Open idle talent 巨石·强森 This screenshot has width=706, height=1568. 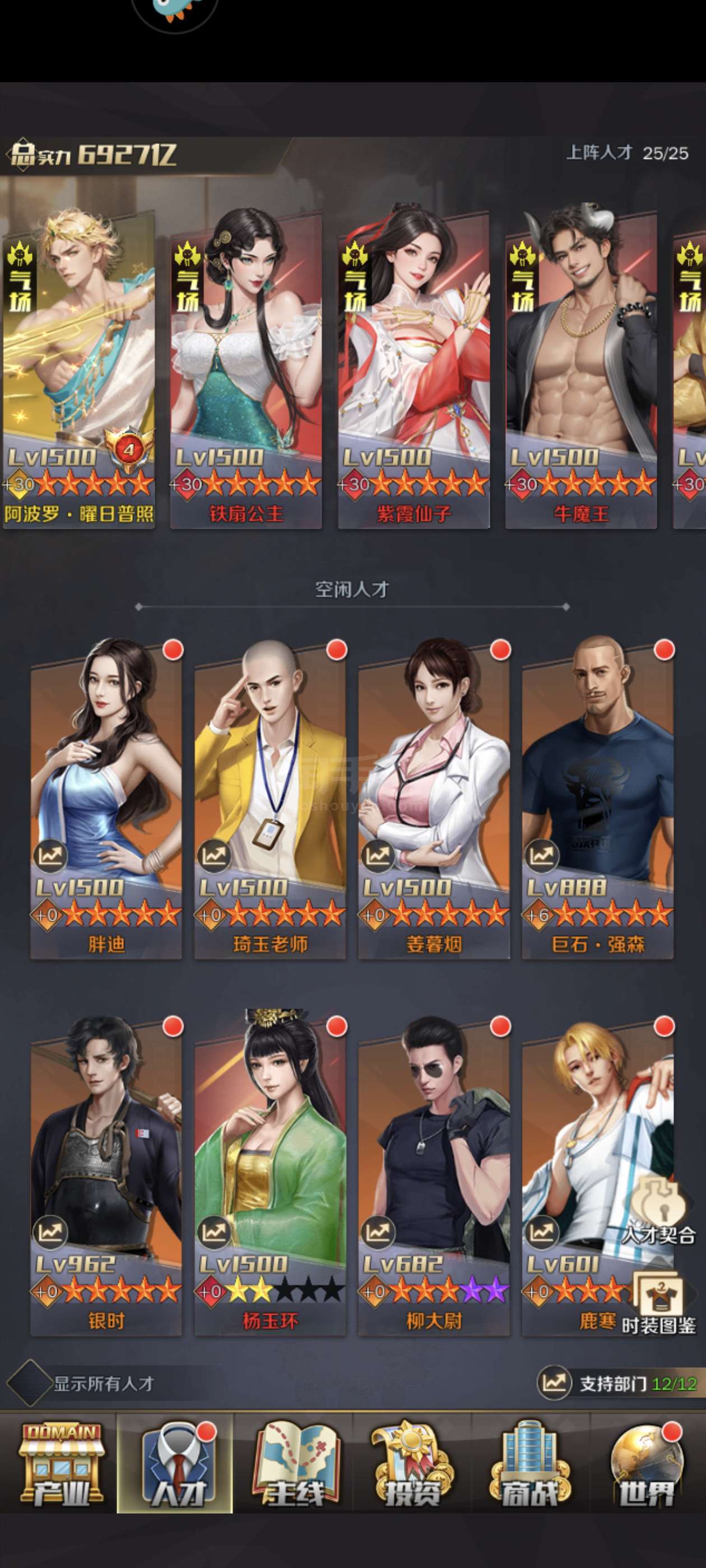click(597, 799)
